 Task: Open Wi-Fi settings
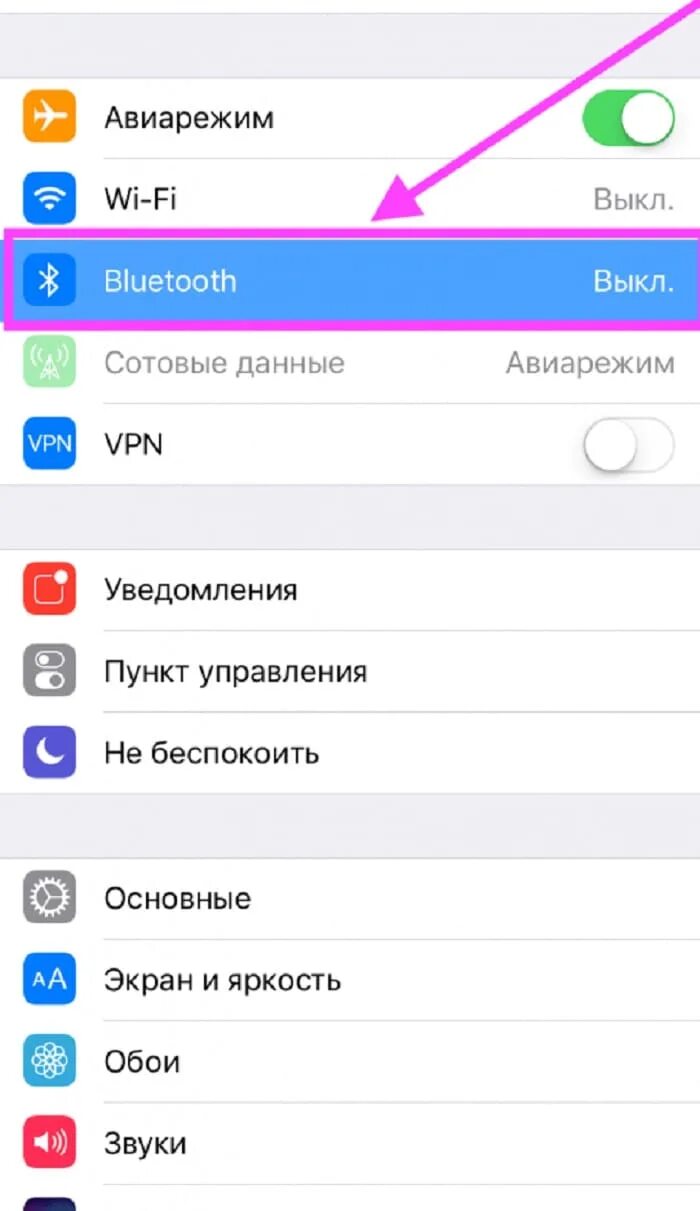click(350, 199)
